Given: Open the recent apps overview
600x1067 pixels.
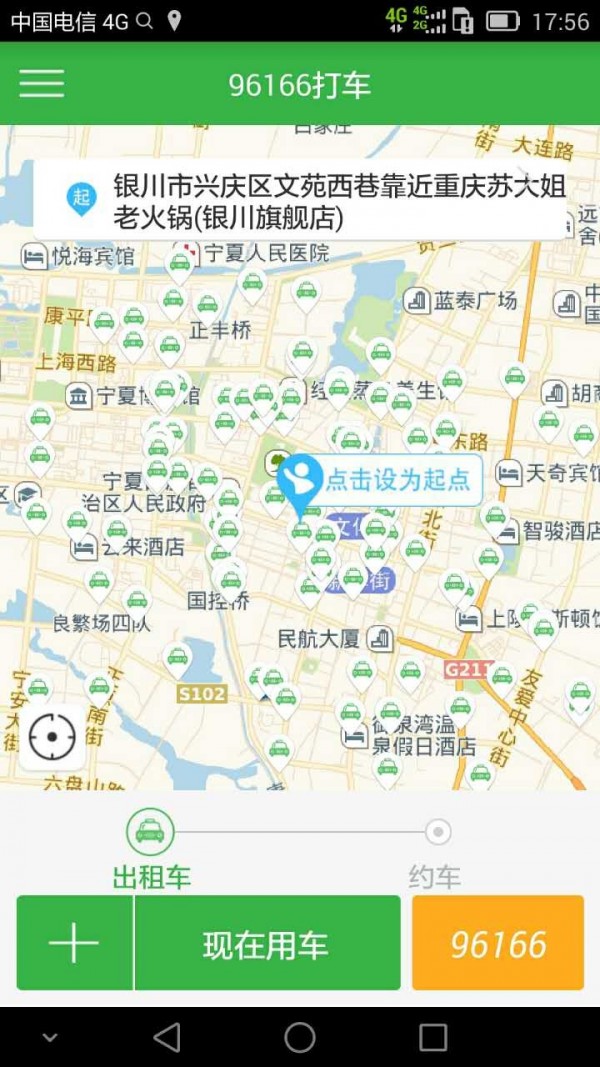Looking at the screenshot, I should (x=433, y=1037).
